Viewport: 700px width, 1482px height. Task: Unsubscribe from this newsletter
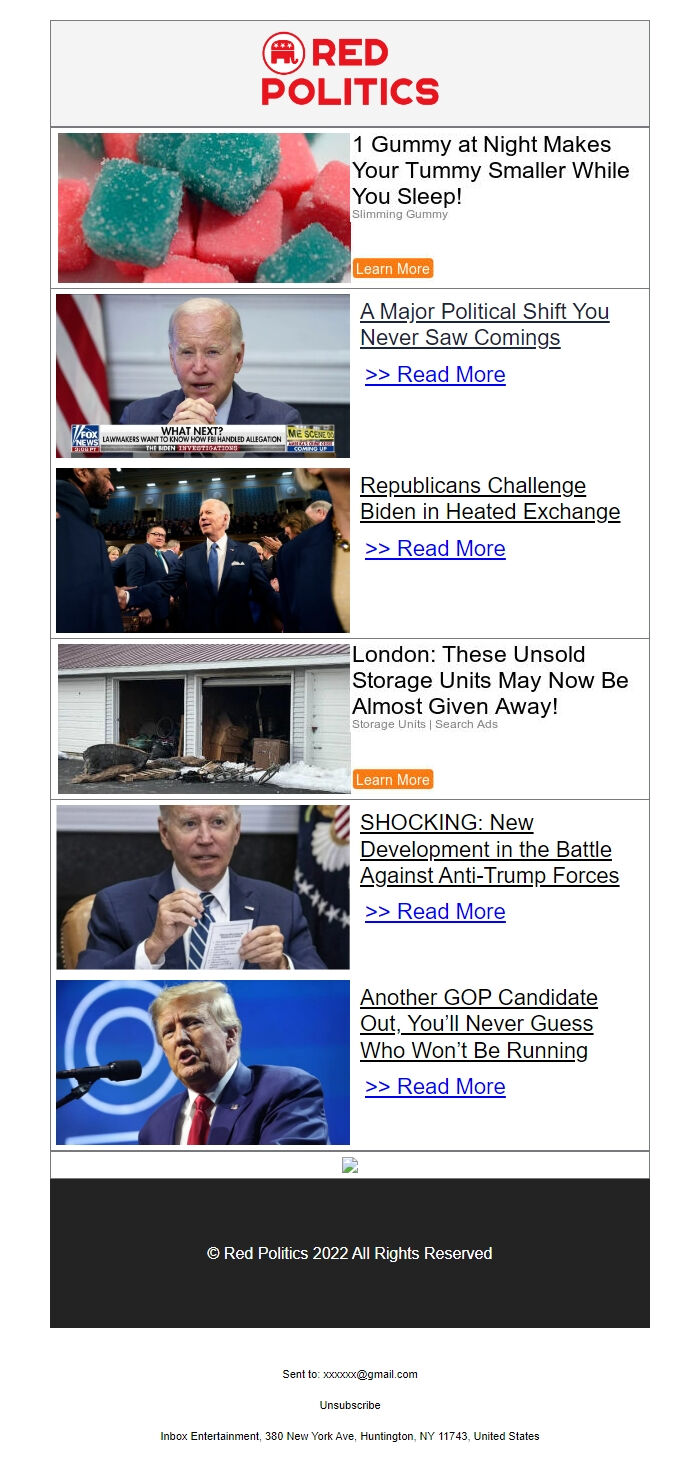(350, 1405)
